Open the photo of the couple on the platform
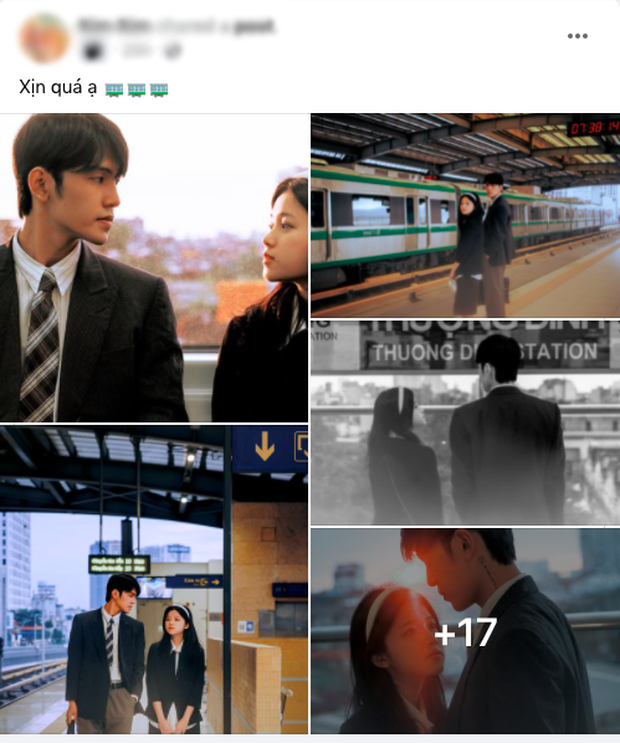The image size is (620, 743). point(154,580)
